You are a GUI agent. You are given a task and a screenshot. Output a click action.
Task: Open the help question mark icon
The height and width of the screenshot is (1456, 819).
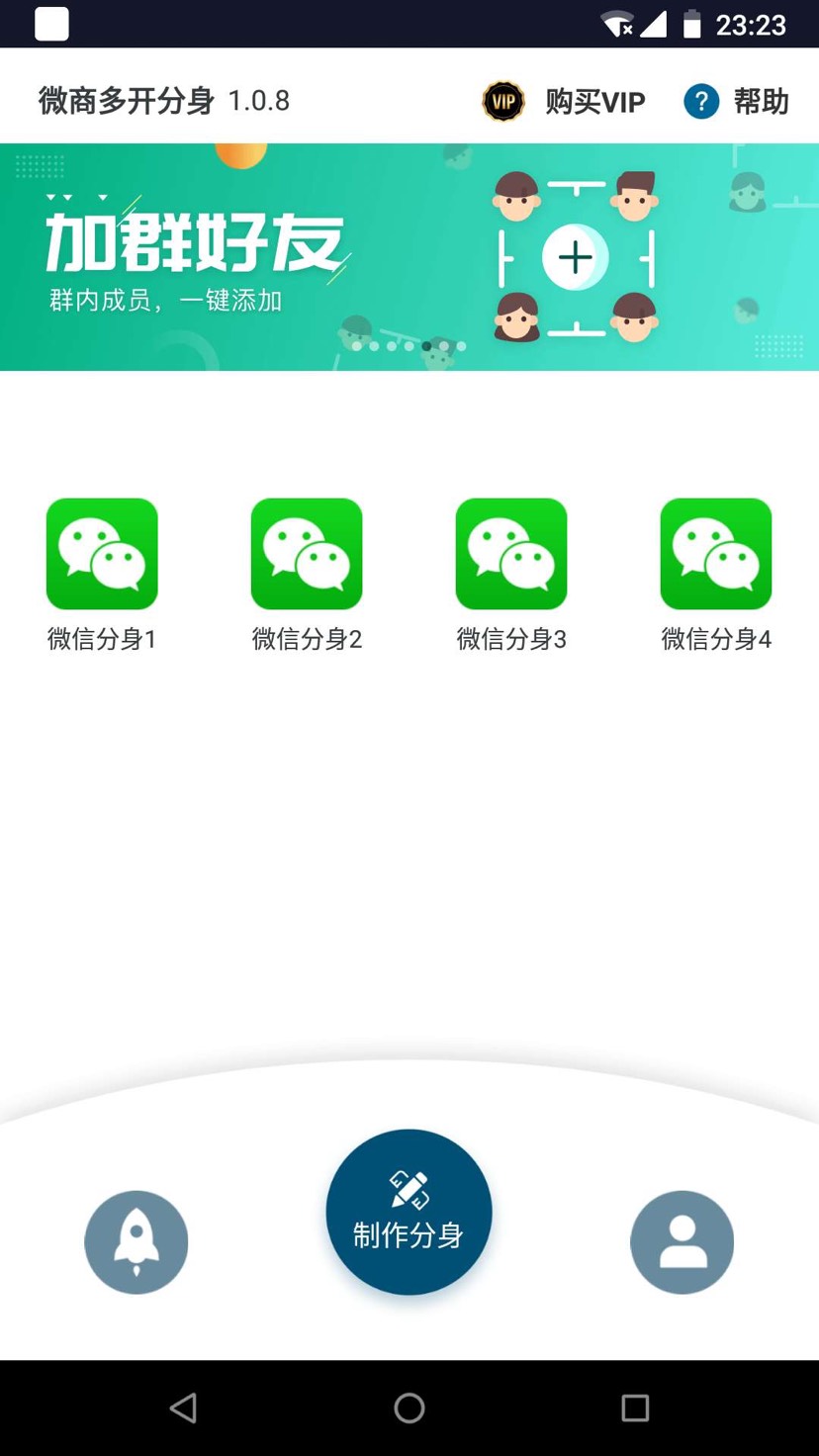tap(701, 100)
